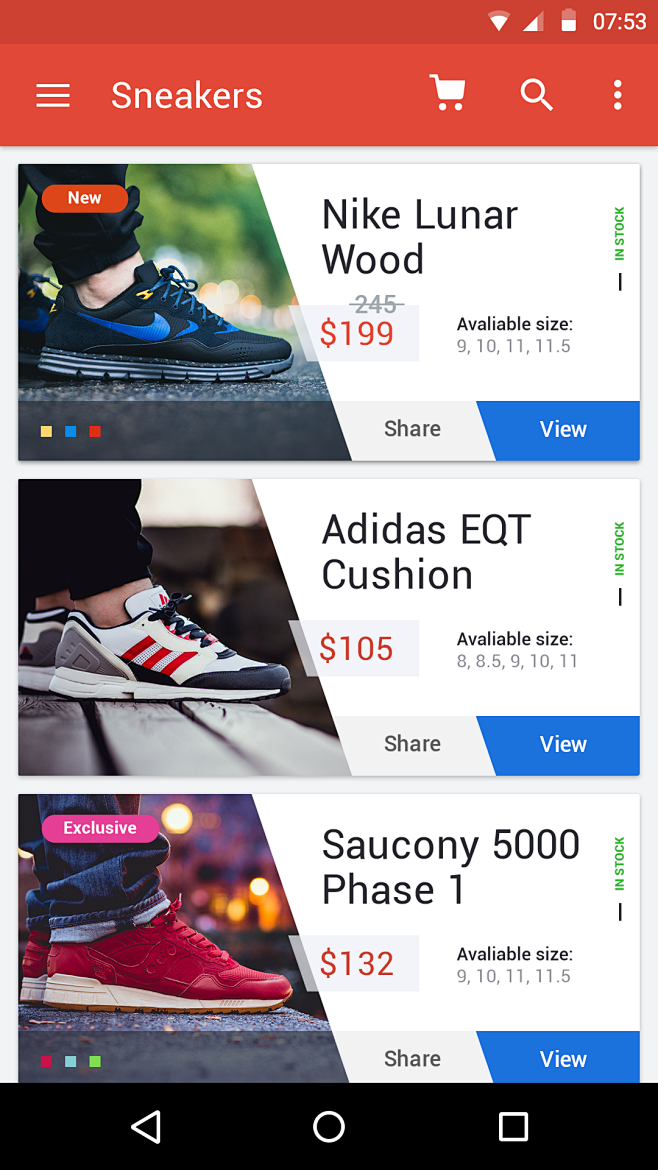The height and width of the screenshot is (1170, 658).
Task: View the Nike Lunar Wood sneakers
Action: coord(563,430)
